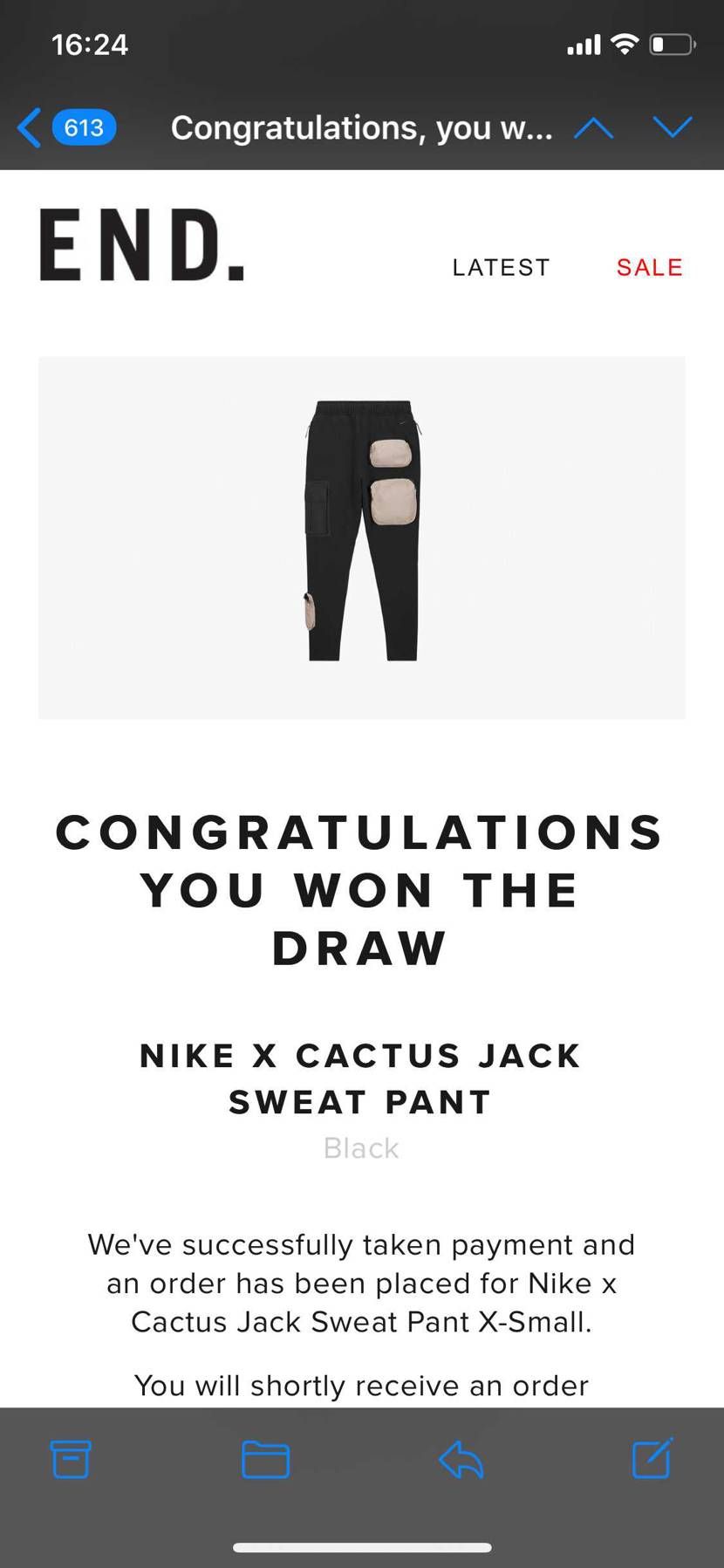Archive this email
Viewport: 724px width, 1568px height.
coord(71,1459)
